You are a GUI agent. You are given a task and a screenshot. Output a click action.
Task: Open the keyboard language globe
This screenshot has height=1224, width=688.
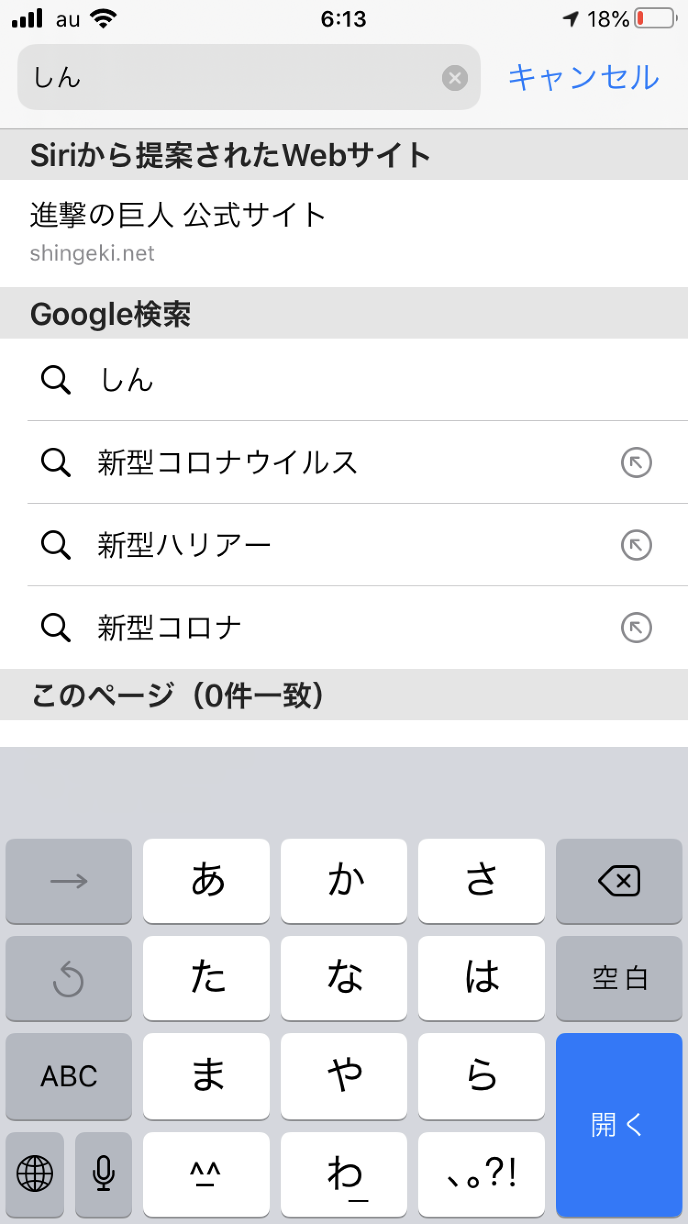[35, 1174]
